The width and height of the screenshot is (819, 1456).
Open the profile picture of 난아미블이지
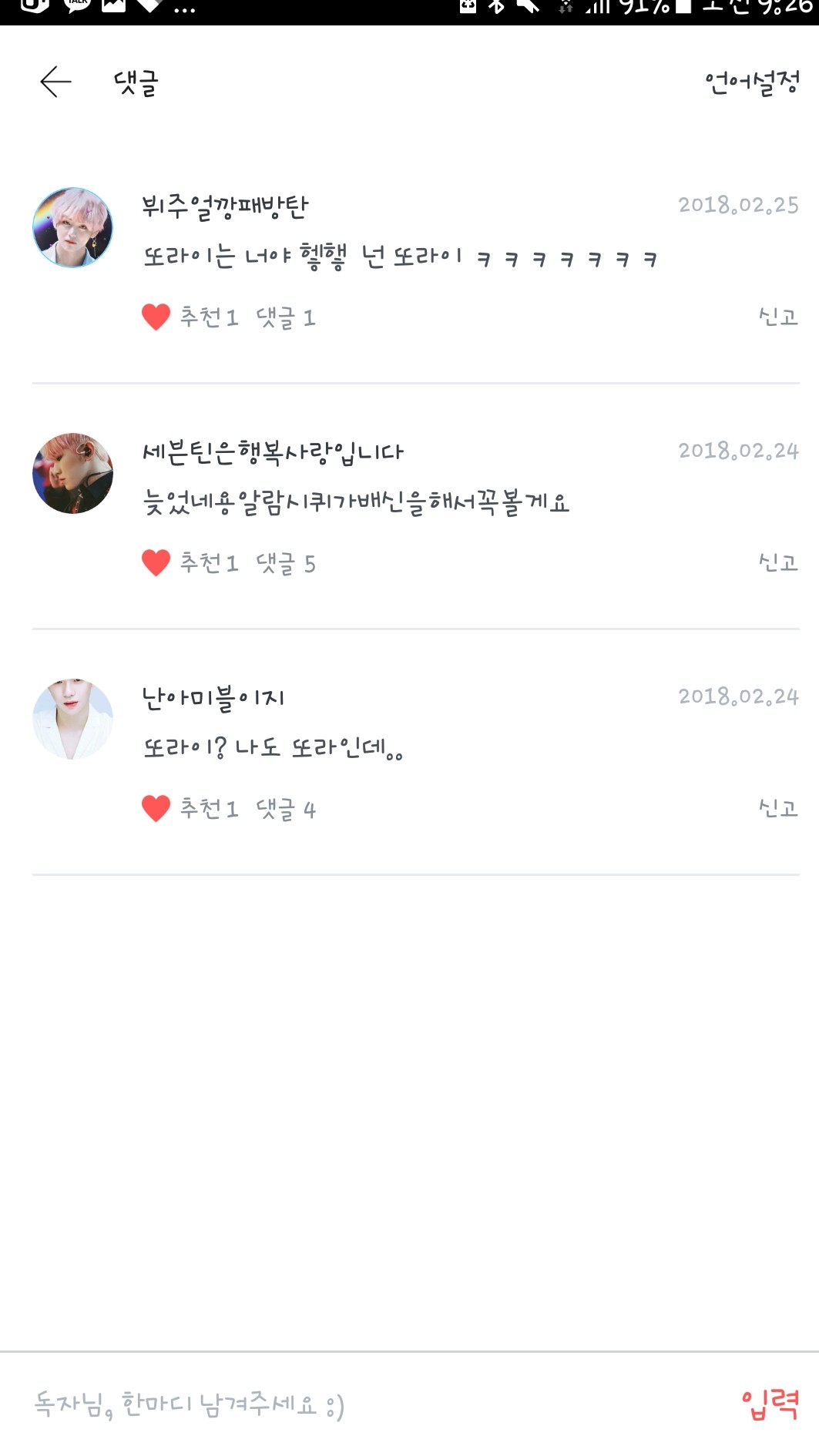(72, 719)
